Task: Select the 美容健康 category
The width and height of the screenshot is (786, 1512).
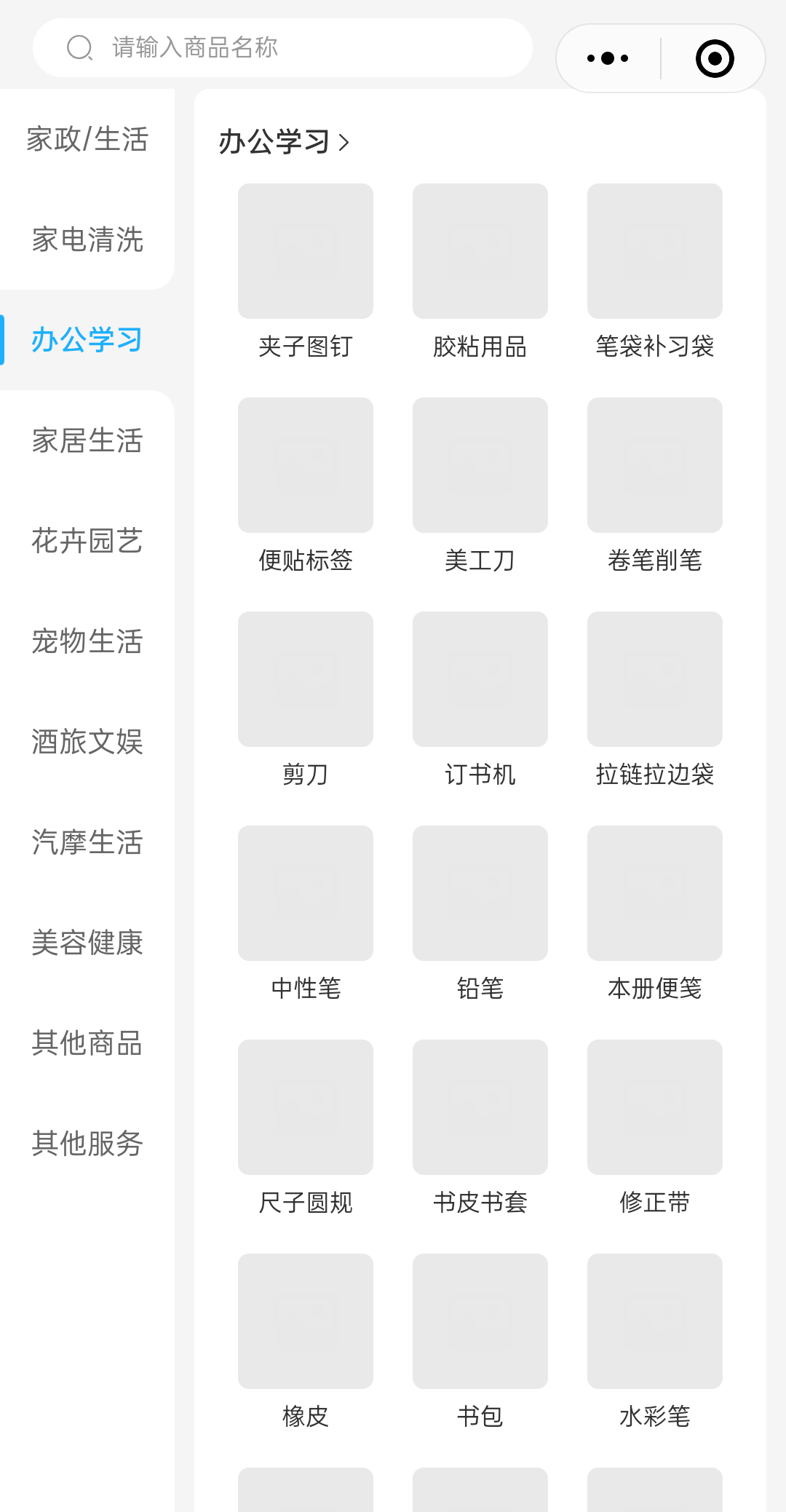Action: coord(87,943)
